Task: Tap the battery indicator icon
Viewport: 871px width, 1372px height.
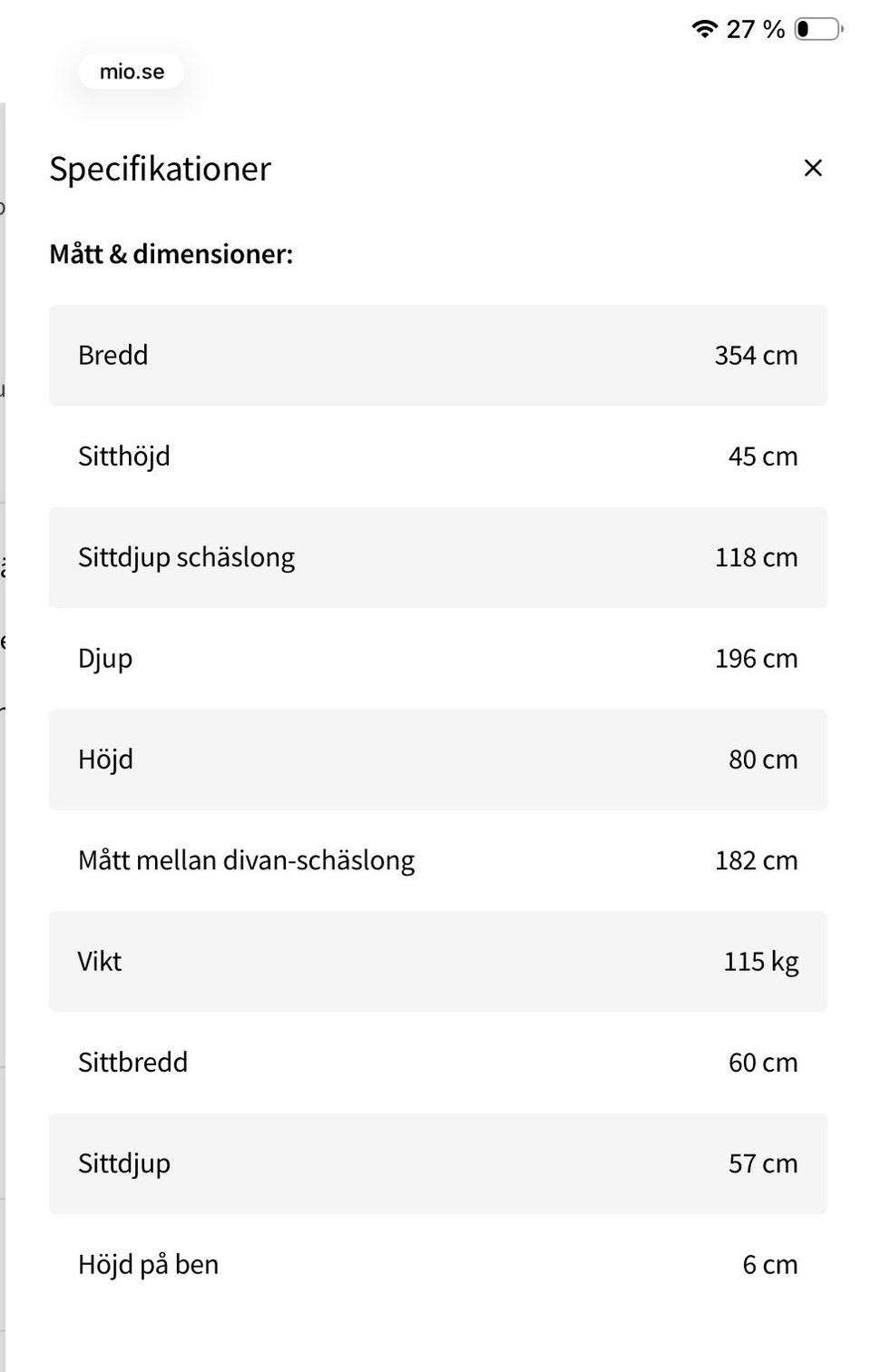Action: click(816, 28)
